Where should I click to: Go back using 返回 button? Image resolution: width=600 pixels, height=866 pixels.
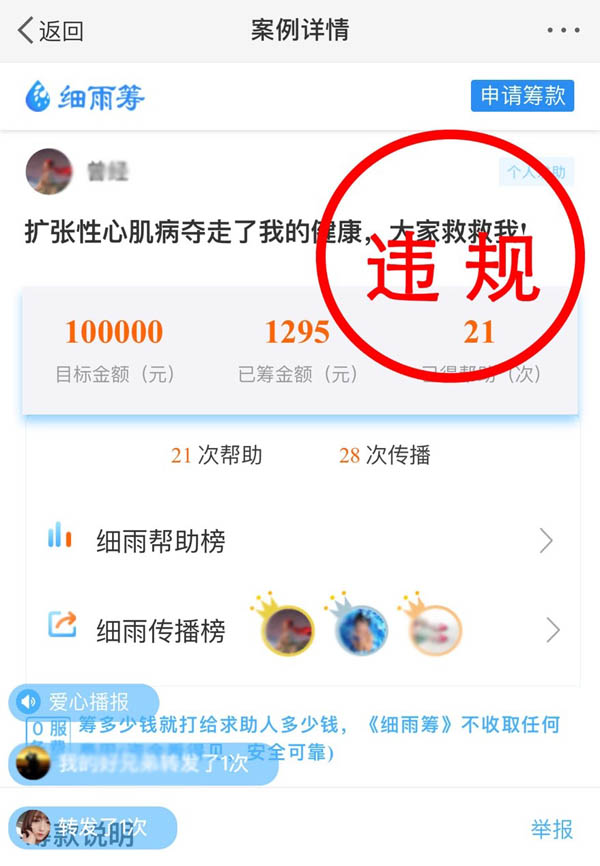point(50,30)
